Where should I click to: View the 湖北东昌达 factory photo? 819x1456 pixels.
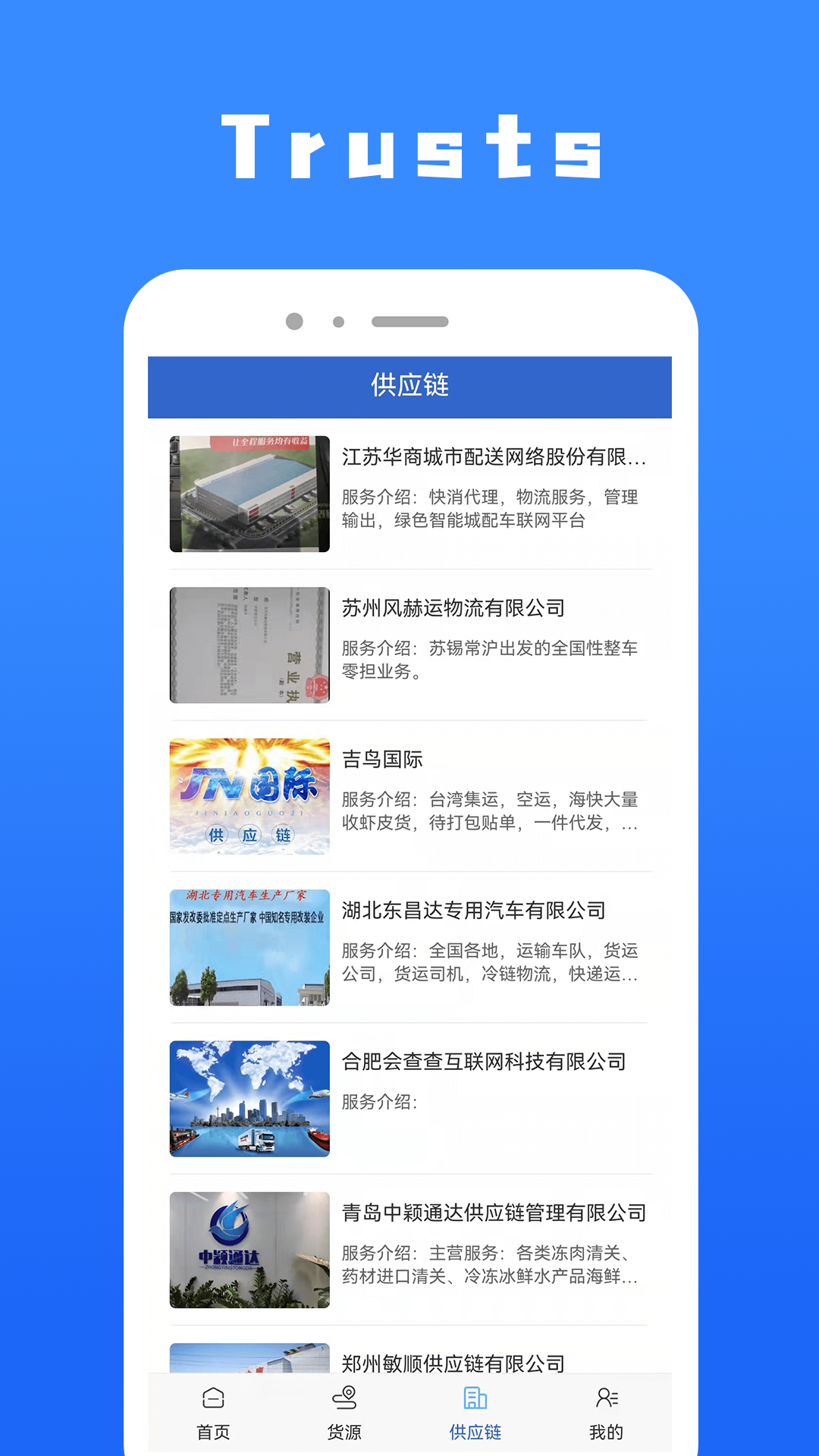point(249,948)
